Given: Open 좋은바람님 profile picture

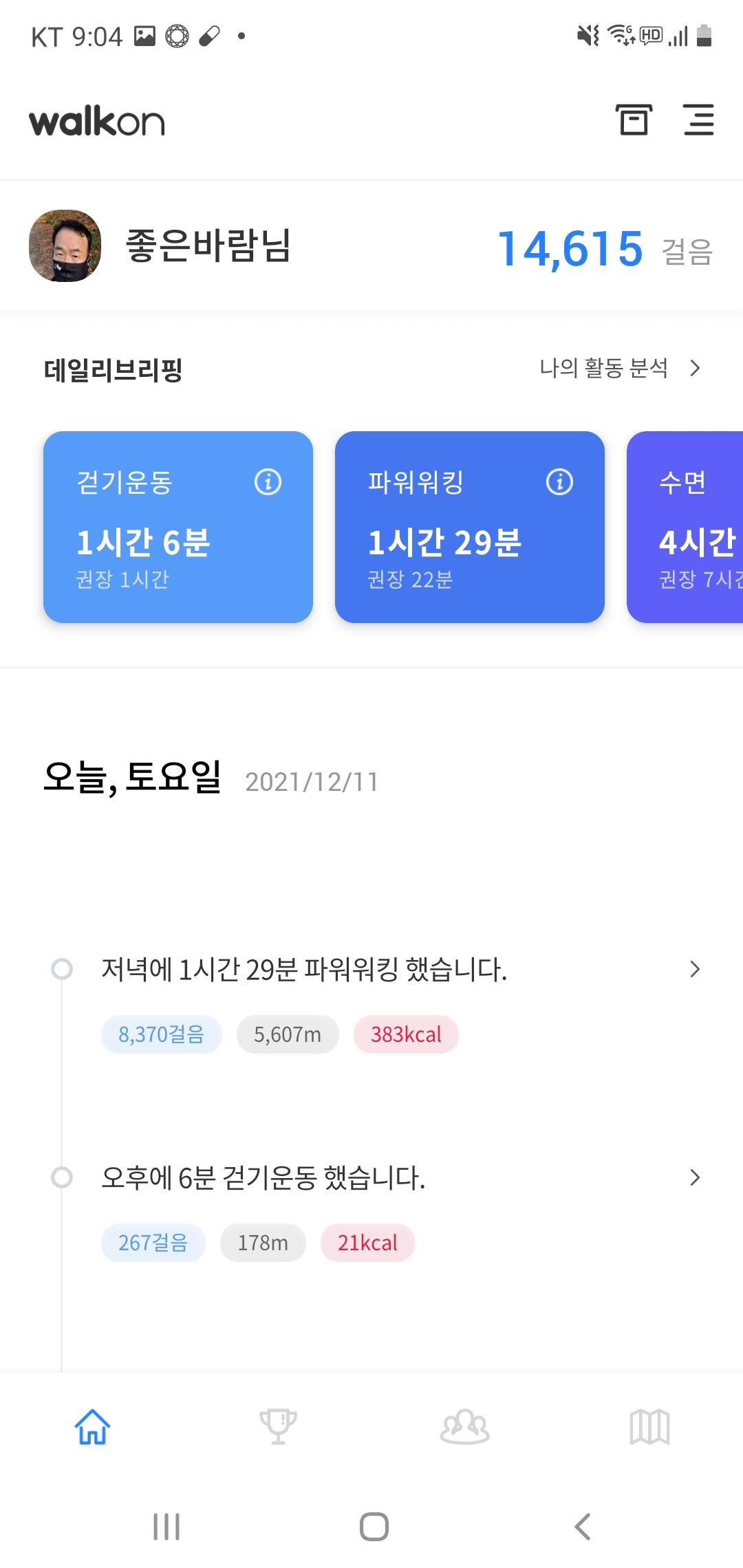Looking at the screenshot, I should [x=65, y=246].
